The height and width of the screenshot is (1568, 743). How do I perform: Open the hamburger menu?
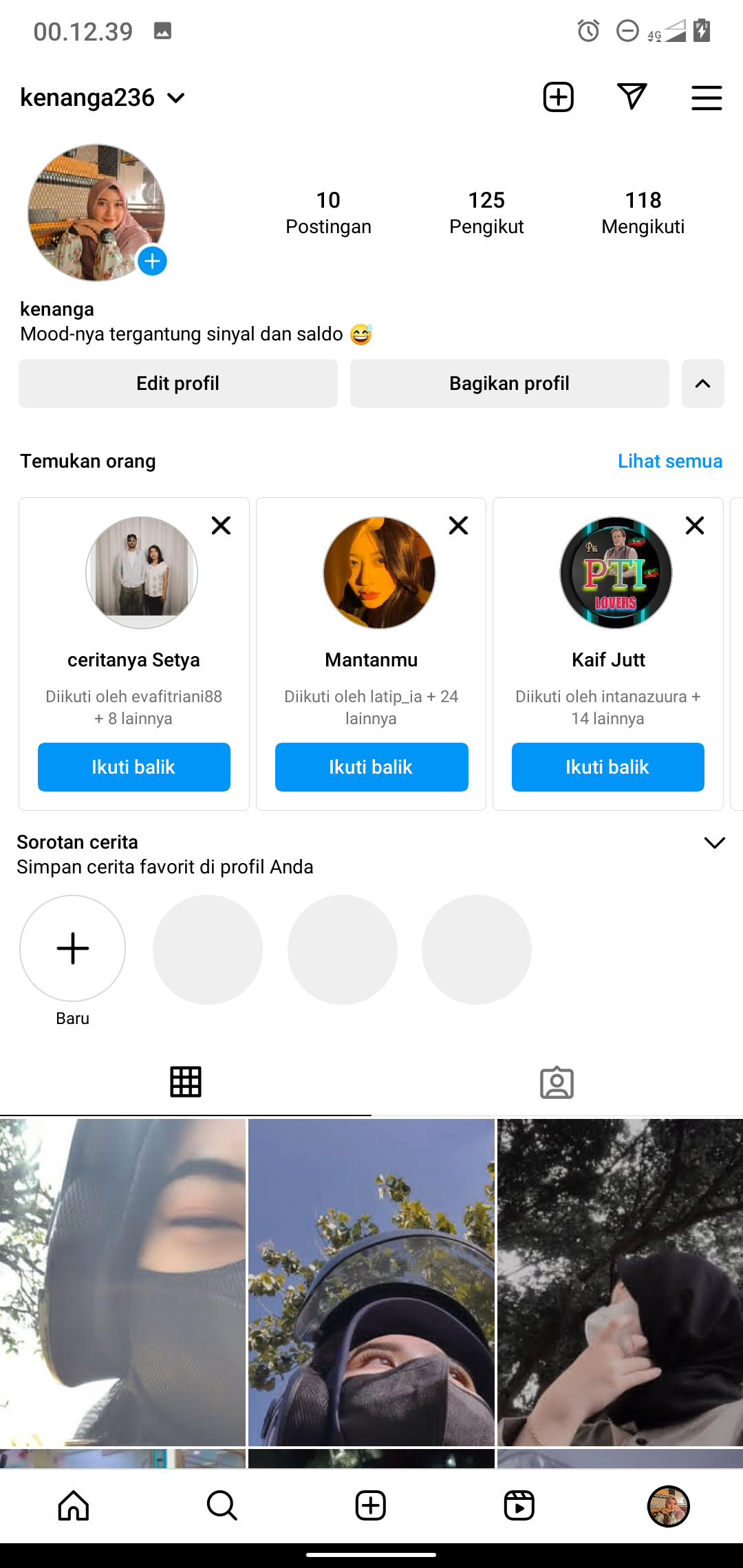point(707,98)
